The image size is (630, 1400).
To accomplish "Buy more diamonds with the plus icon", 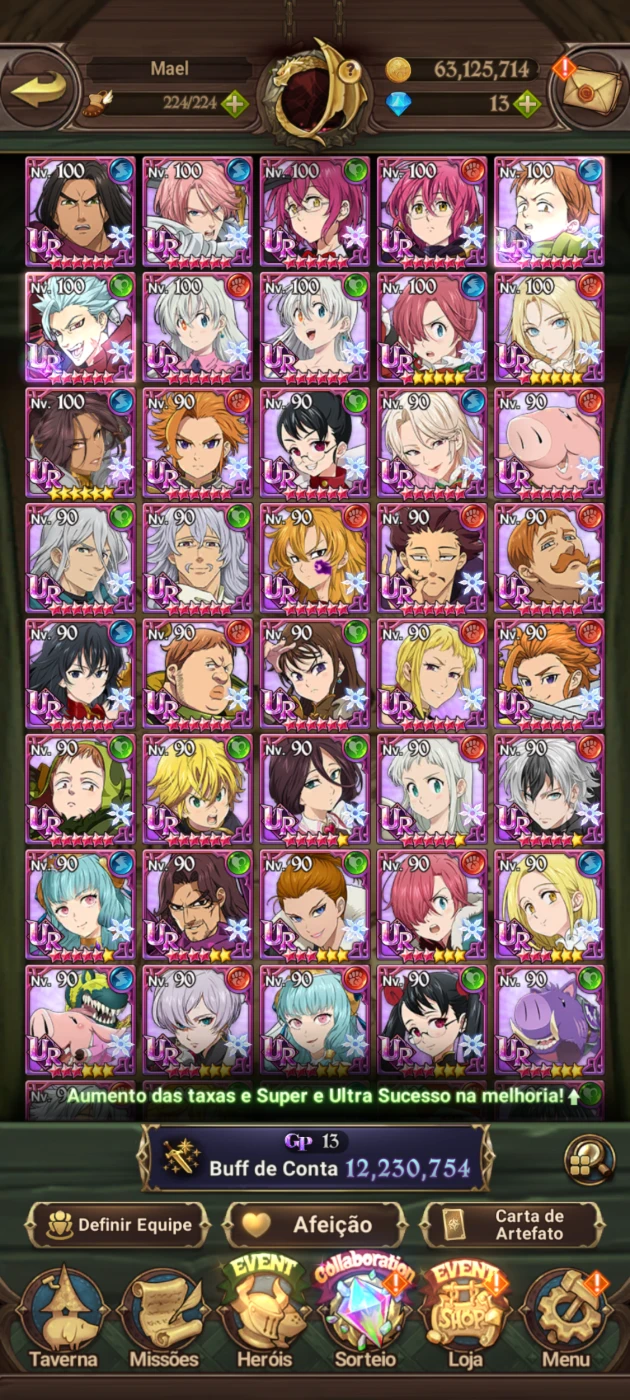I will click(x=527, y=103).
